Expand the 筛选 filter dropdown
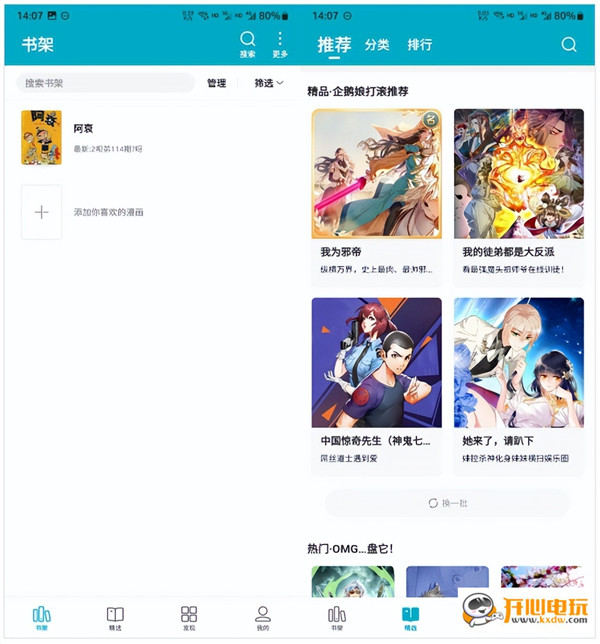Screen dimensions: 600x644 tap(269, 83)
